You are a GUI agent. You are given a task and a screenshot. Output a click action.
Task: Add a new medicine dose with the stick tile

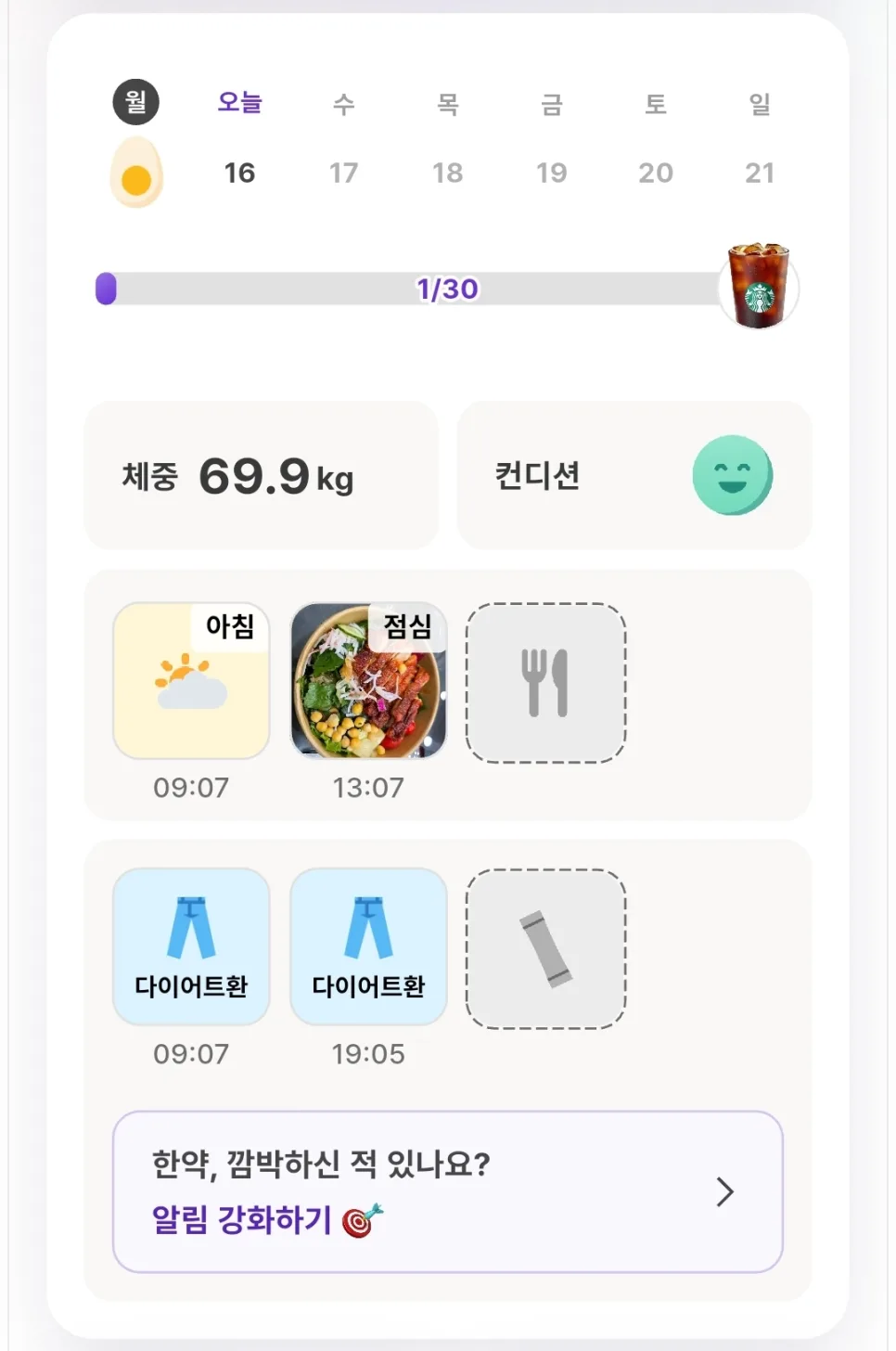545,948
